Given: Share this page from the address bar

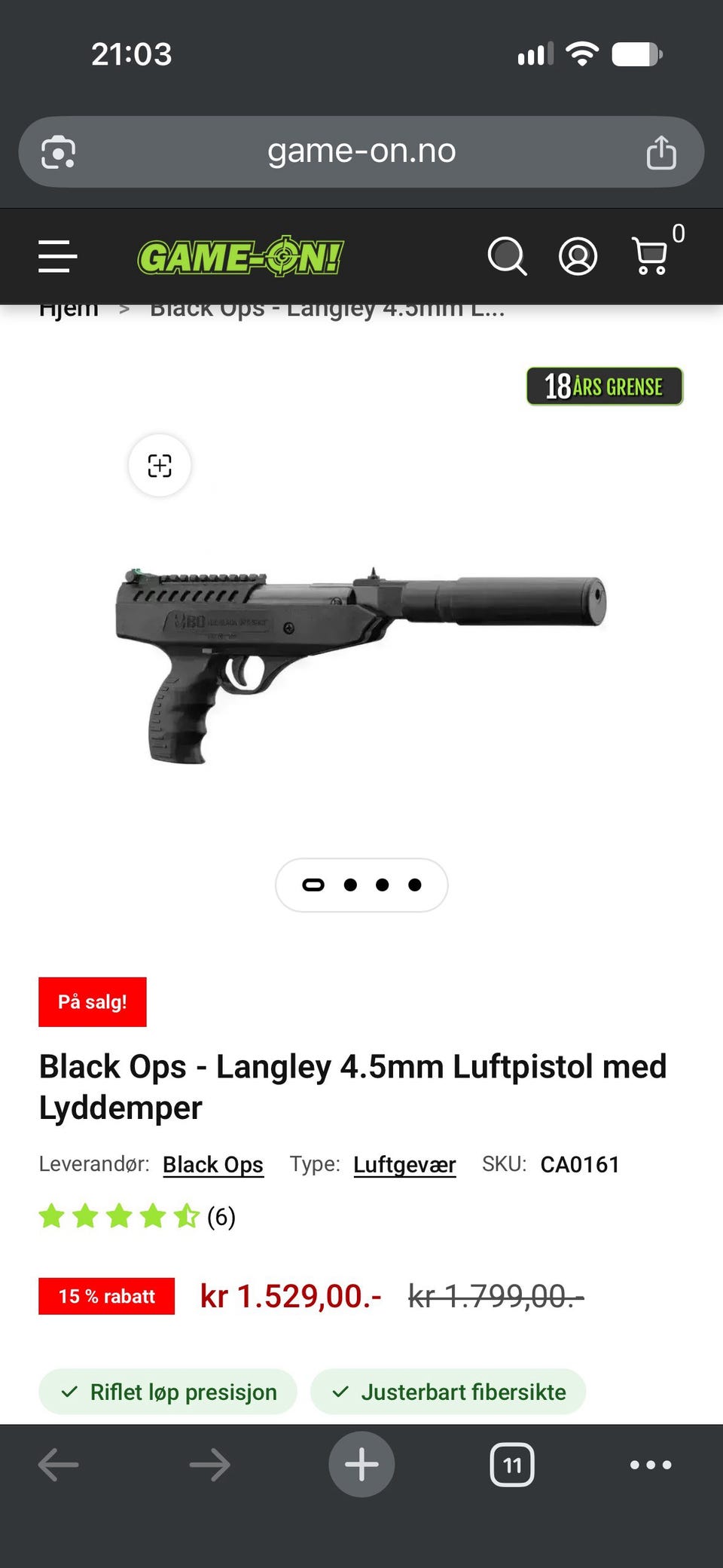Looking at the screenshot, I should (x=661, y=151).
